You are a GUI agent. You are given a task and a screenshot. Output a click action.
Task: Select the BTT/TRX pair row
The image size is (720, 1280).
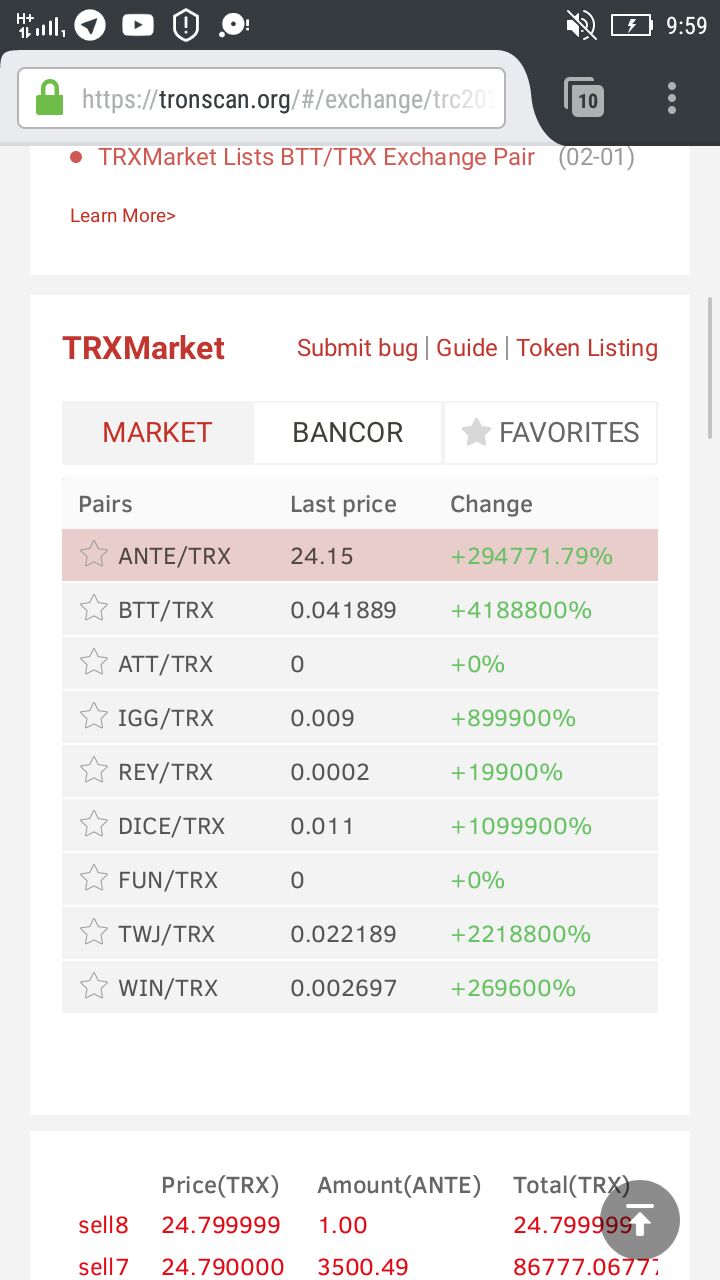(360, 610)
